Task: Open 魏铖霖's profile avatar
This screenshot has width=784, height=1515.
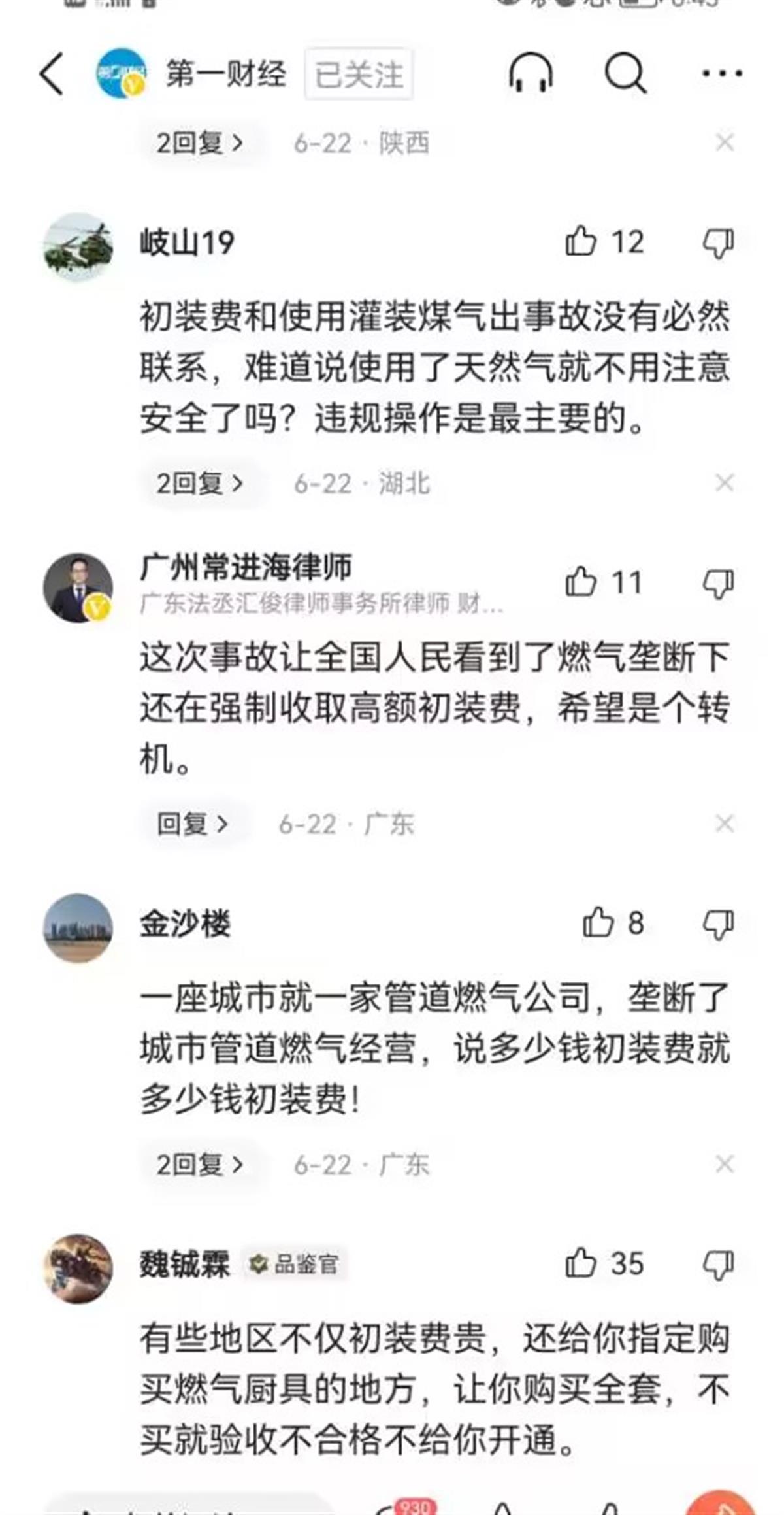Action: [x=78, y=1268]
